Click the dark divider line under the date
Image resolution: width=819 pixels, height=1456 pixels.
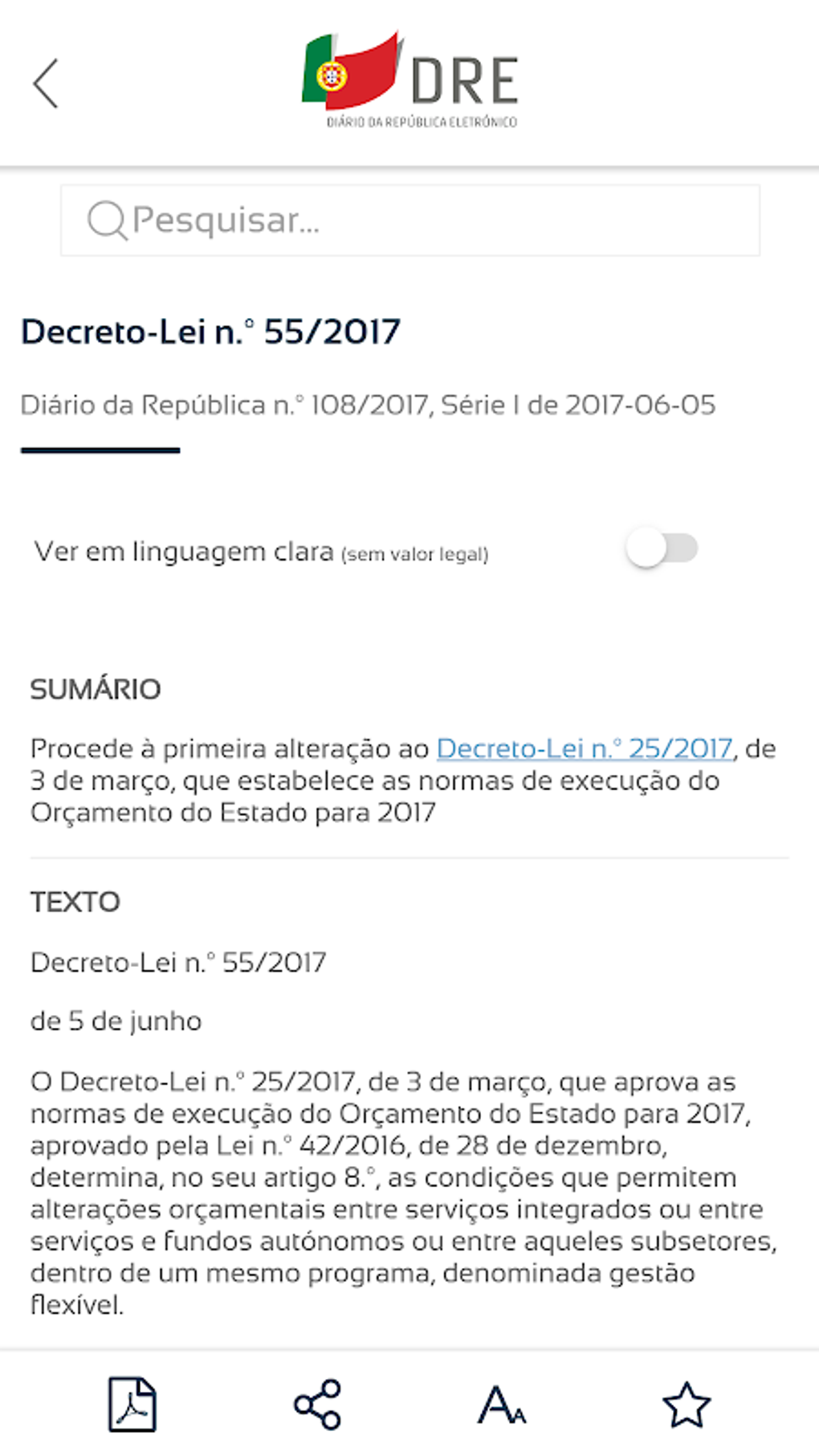point(100,451)
